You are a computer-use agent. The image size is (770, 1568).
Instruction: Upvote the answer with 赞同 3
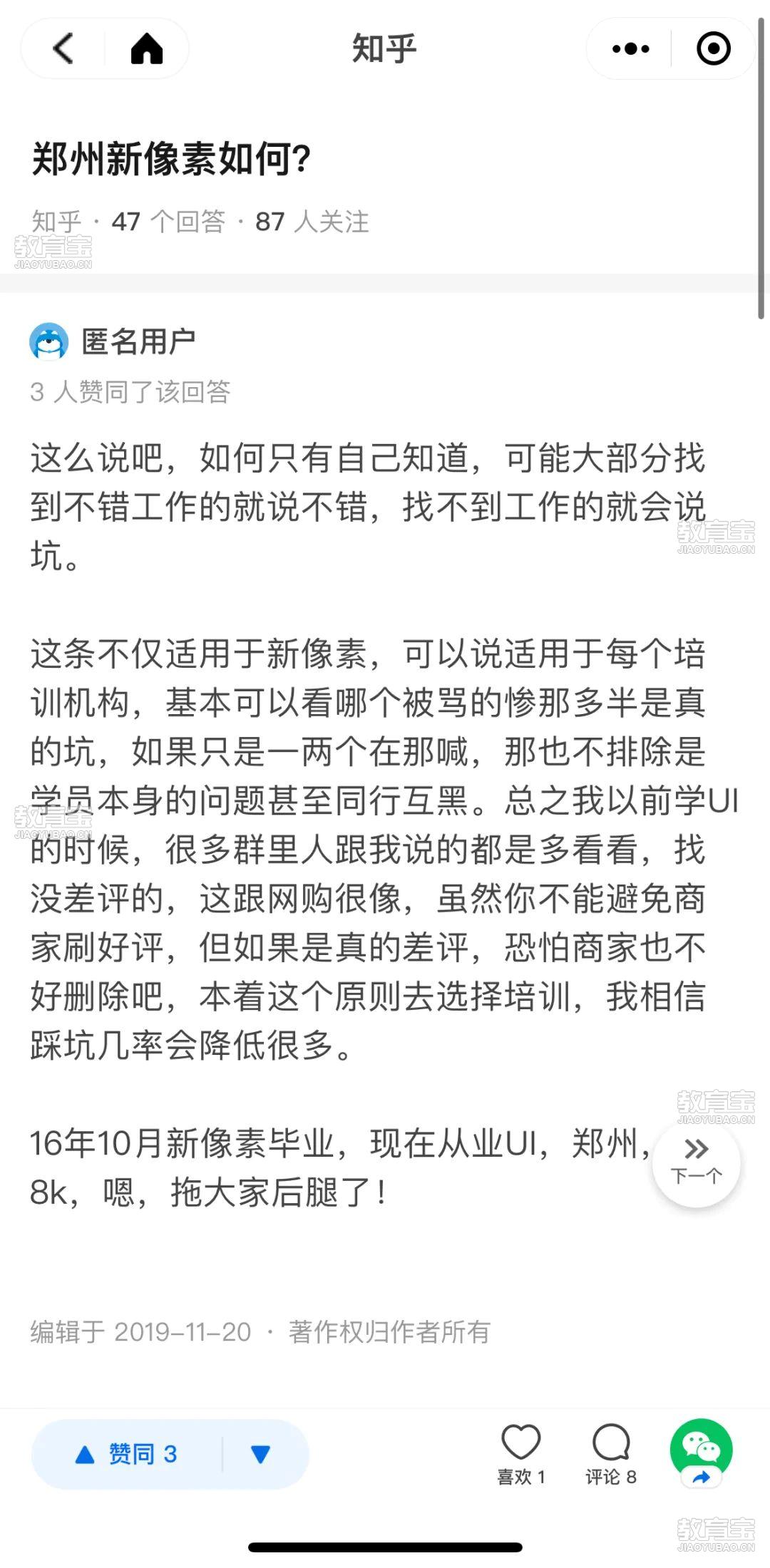tap(127, 1454)
